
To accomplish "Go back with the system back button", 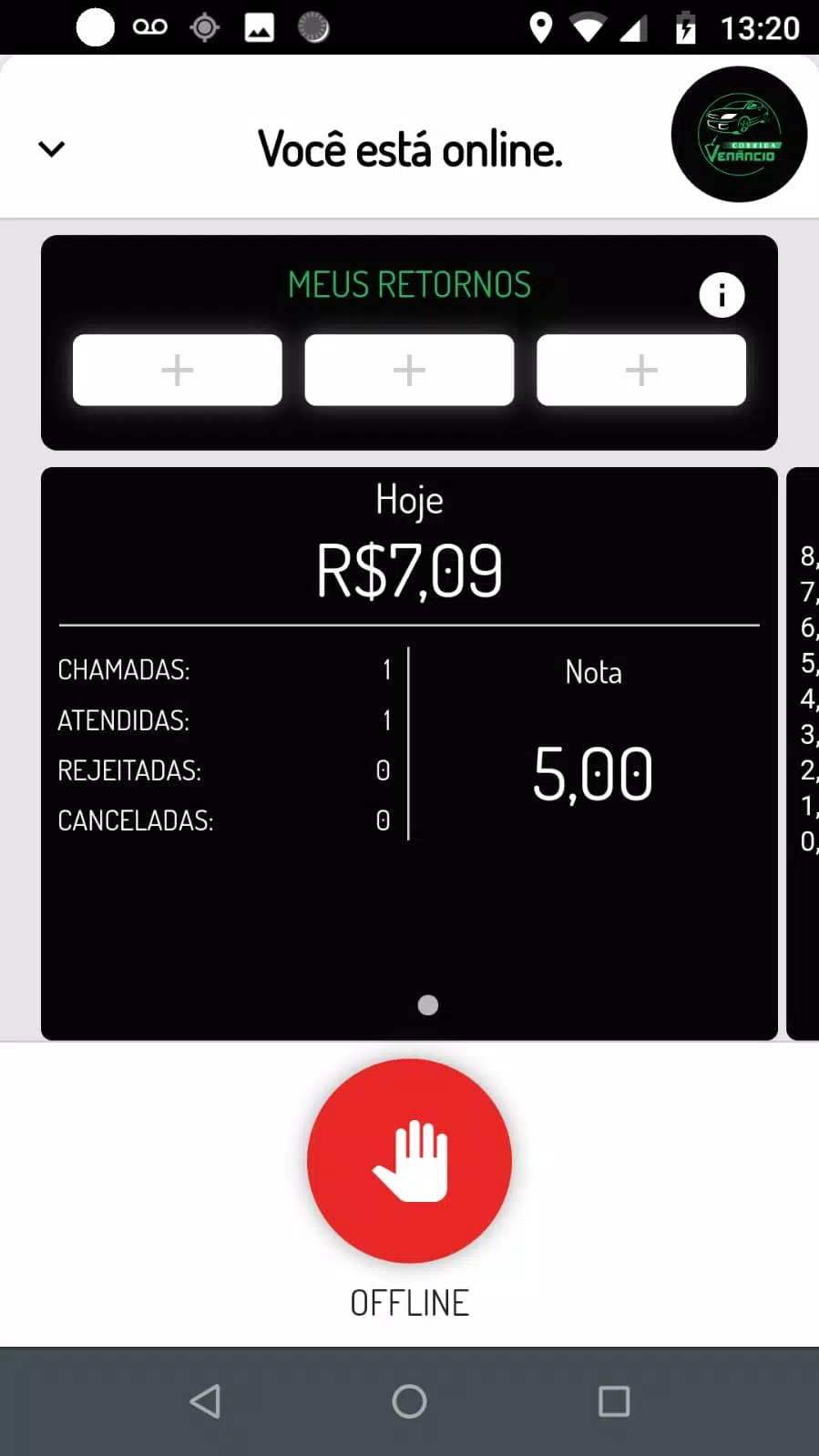I will [x=205, y=1401].
